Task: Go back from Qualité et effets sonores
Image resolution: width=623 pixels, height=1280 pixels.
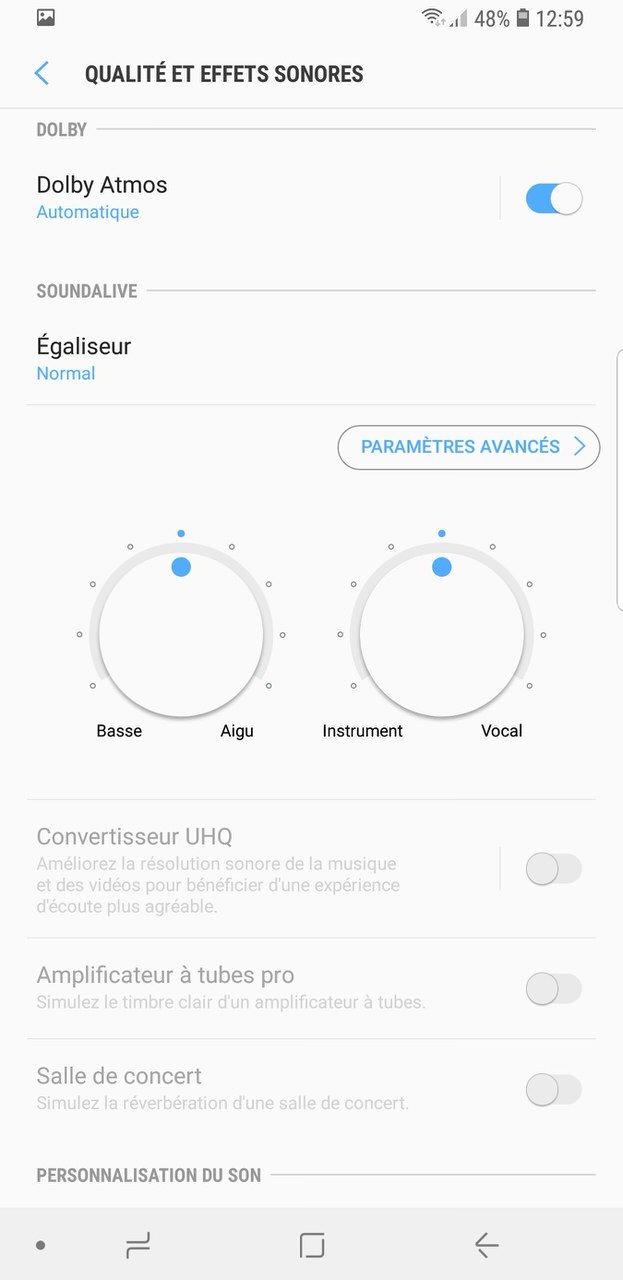Action: [41, 73]
